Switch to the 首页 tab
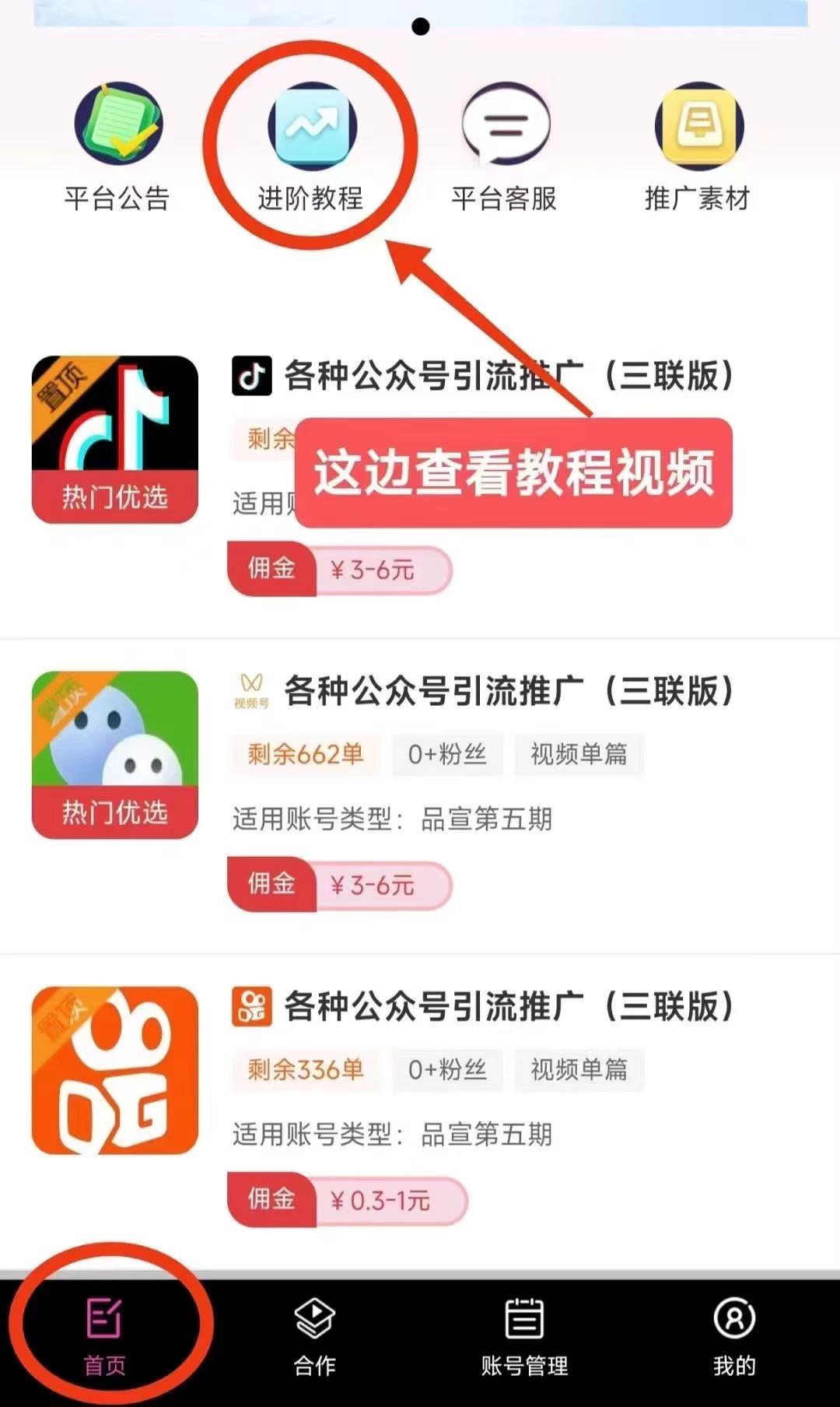Screen dimensions: 840x1407 tap(105, 1337)
